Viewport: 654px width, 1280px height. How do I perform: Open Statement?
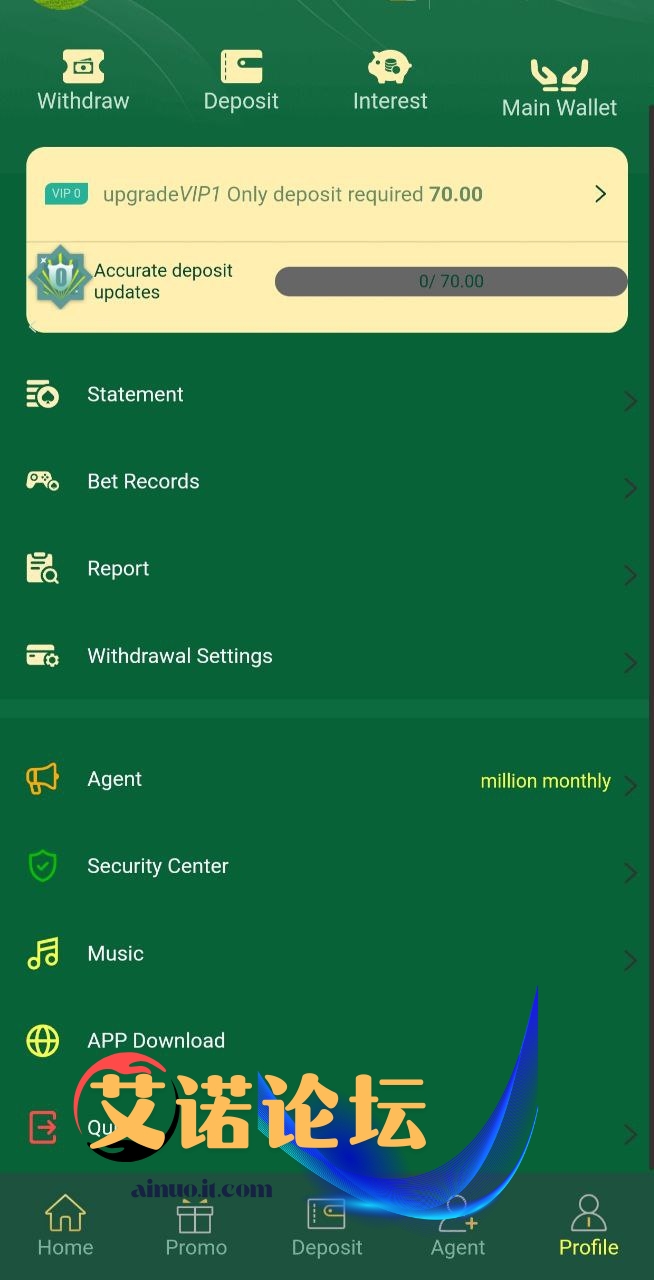pyautogui.click(x=327, y=395)
